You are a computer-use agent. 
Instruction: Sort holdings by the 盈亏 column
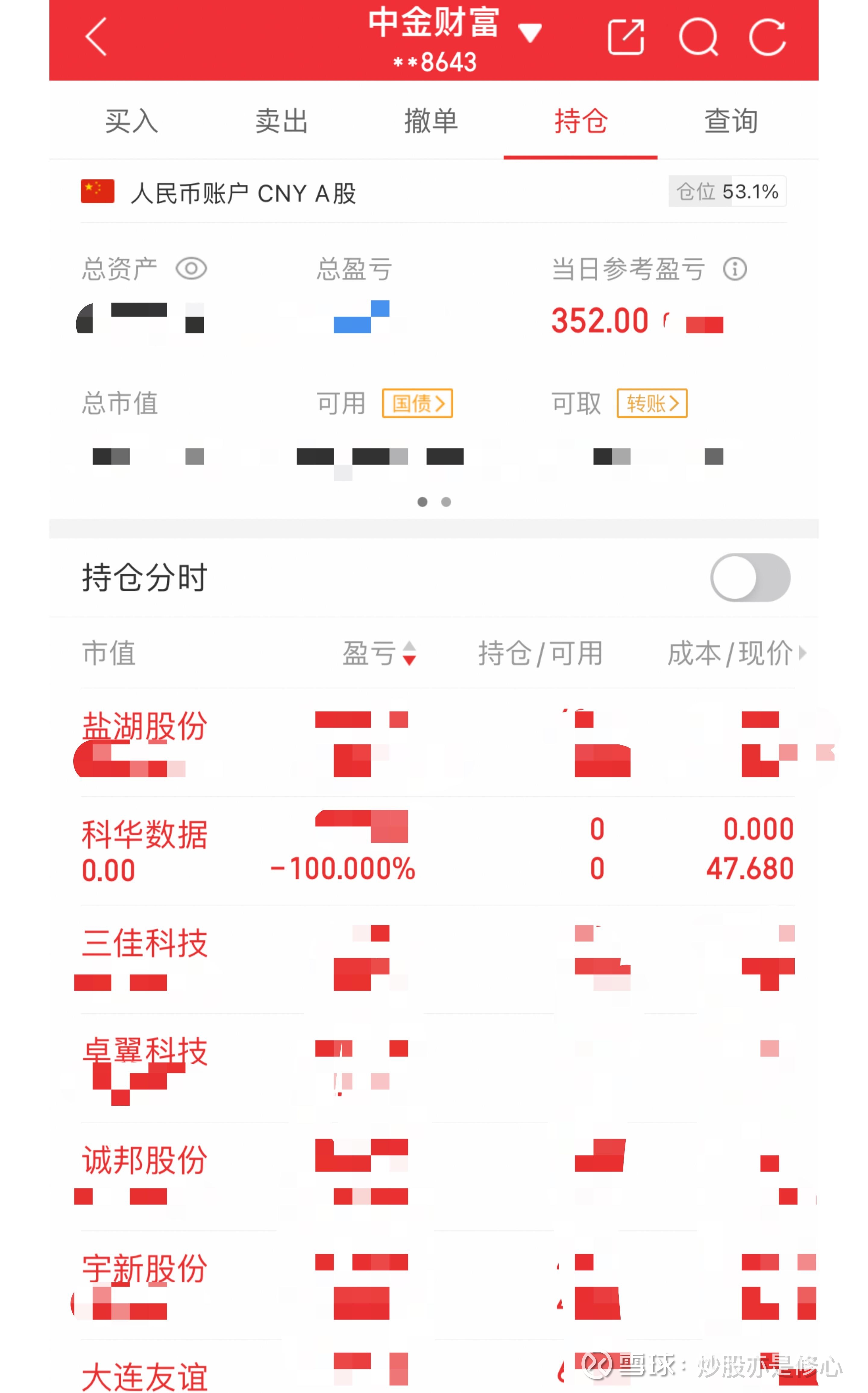(x=379, y=653)
